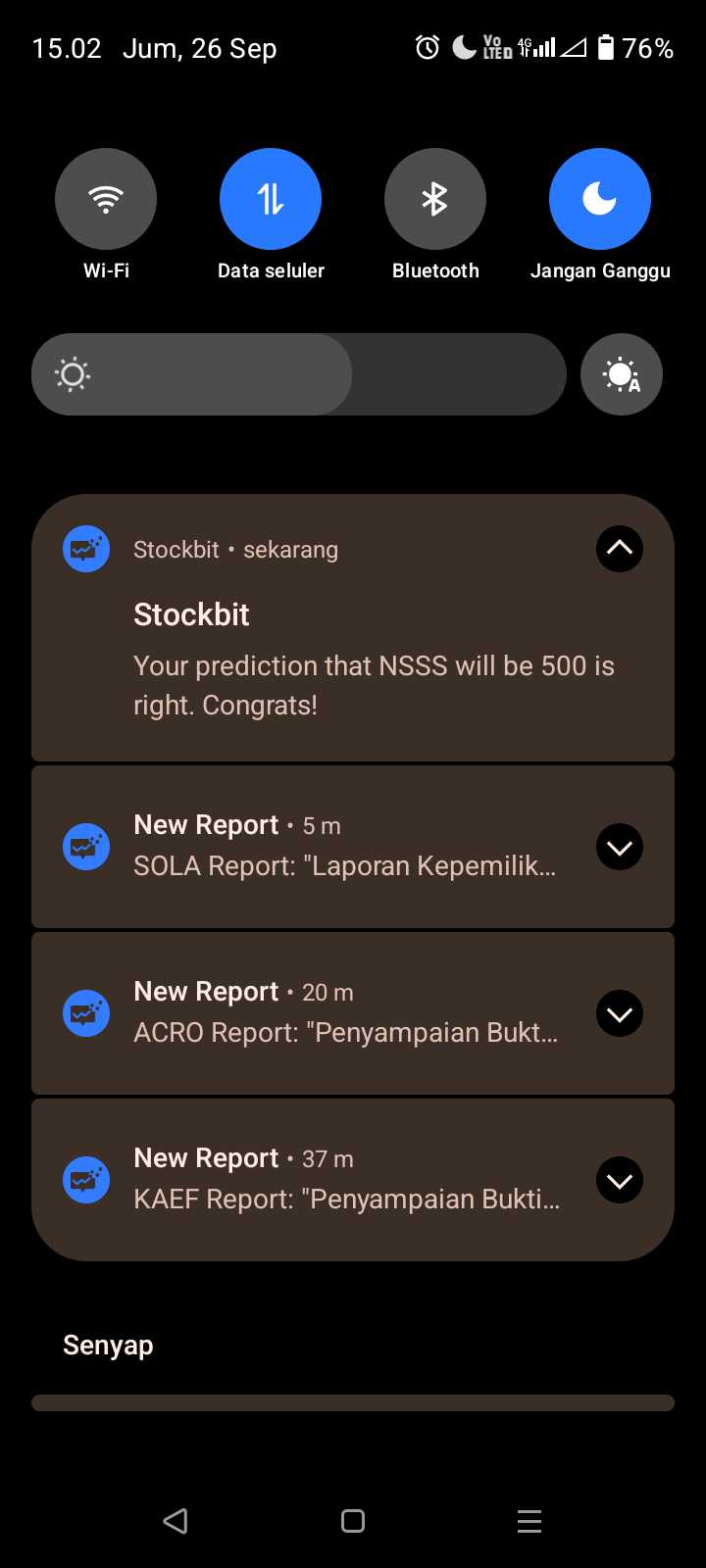Screen dimensions: 706x1568
Task: Expand the KAEF Report notification
Action: tap(620, 1181)
